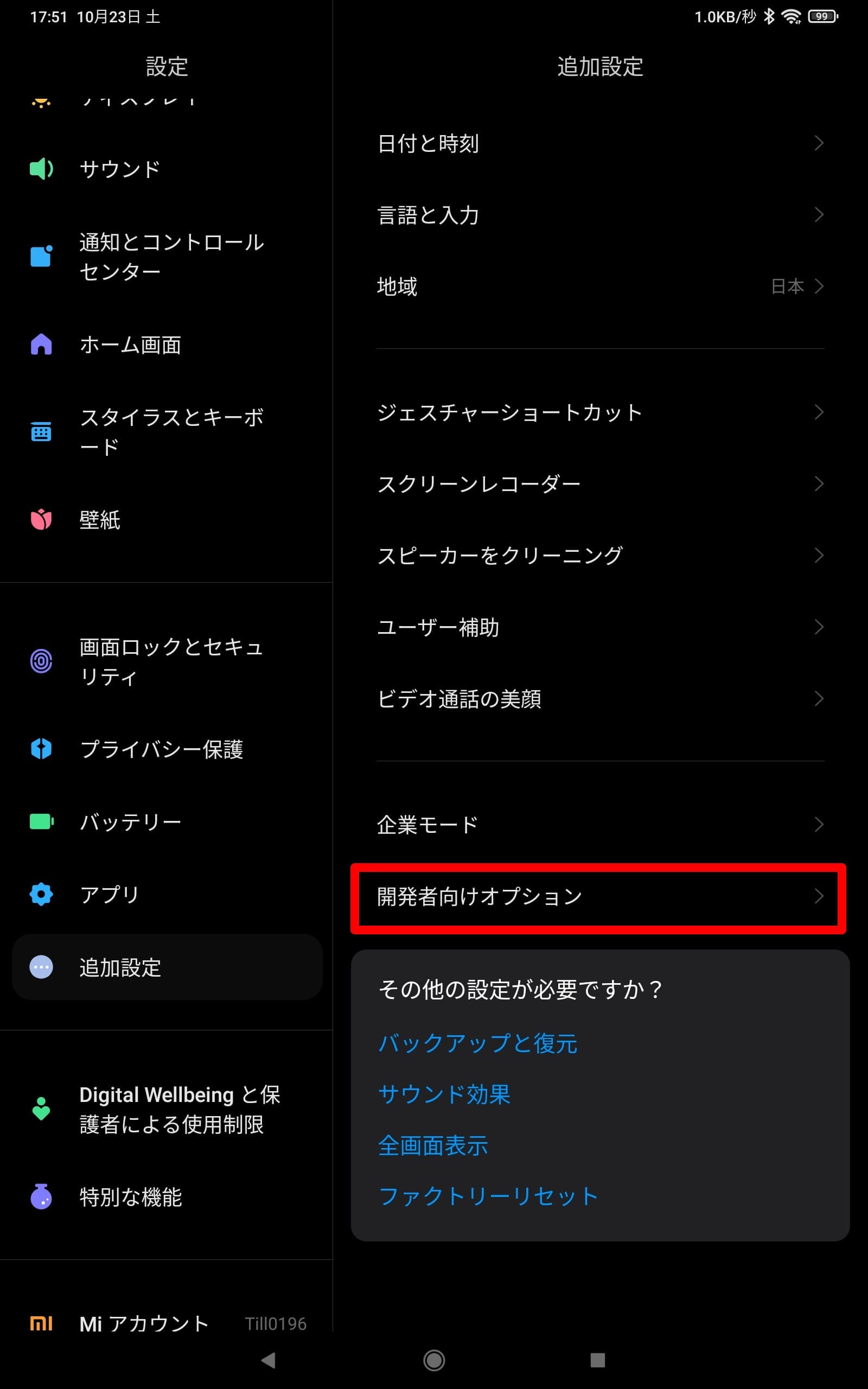Tap the サウンド効果 link

444,1094
